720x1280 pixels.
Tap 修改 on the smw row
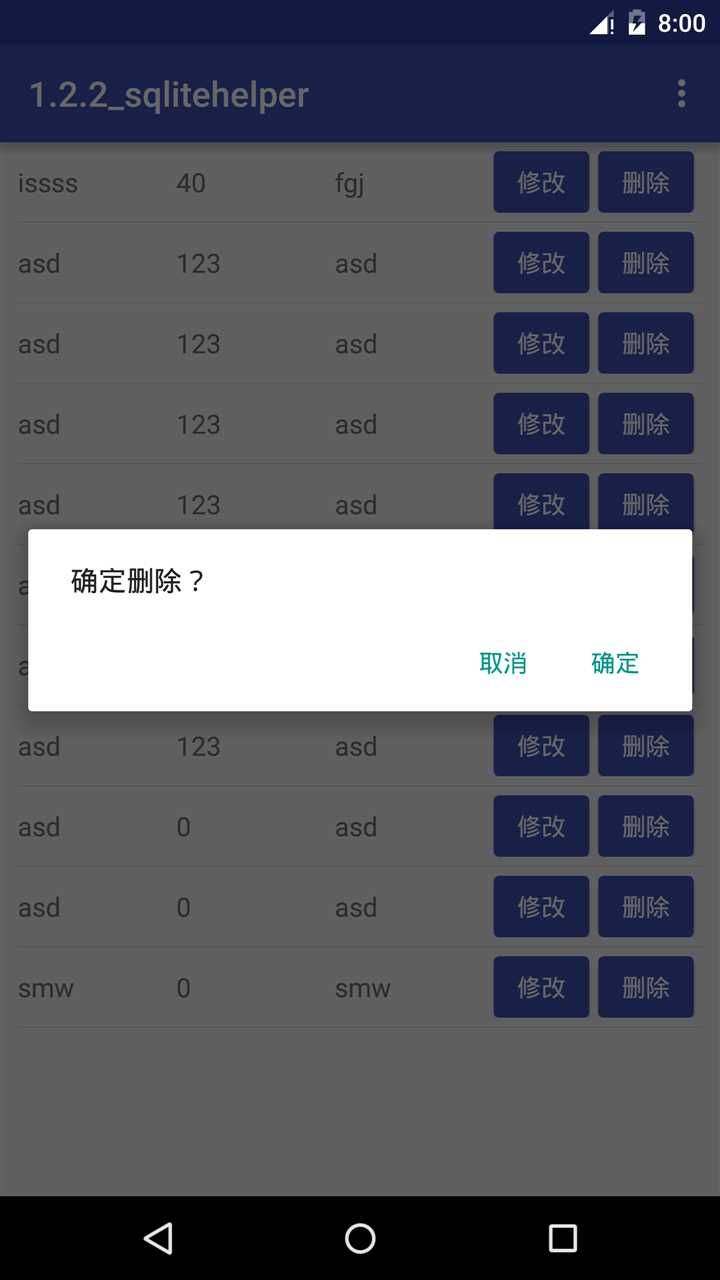coord(541,987)
